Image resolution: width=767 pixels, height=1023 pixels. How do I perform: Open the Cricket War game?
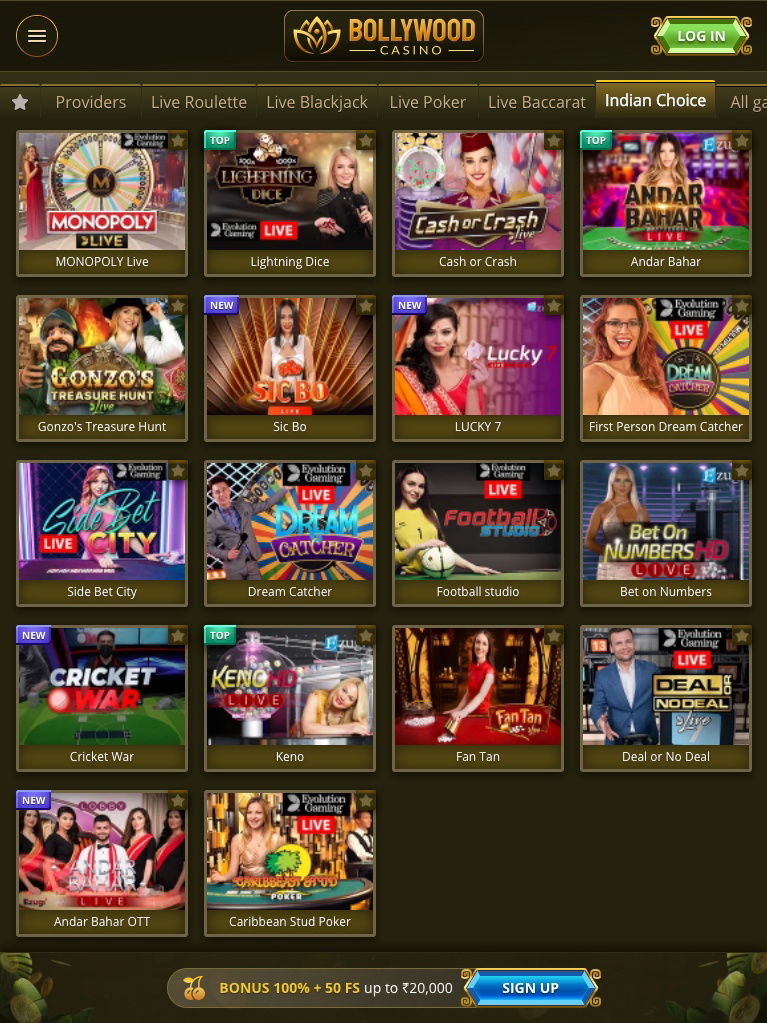101,686
